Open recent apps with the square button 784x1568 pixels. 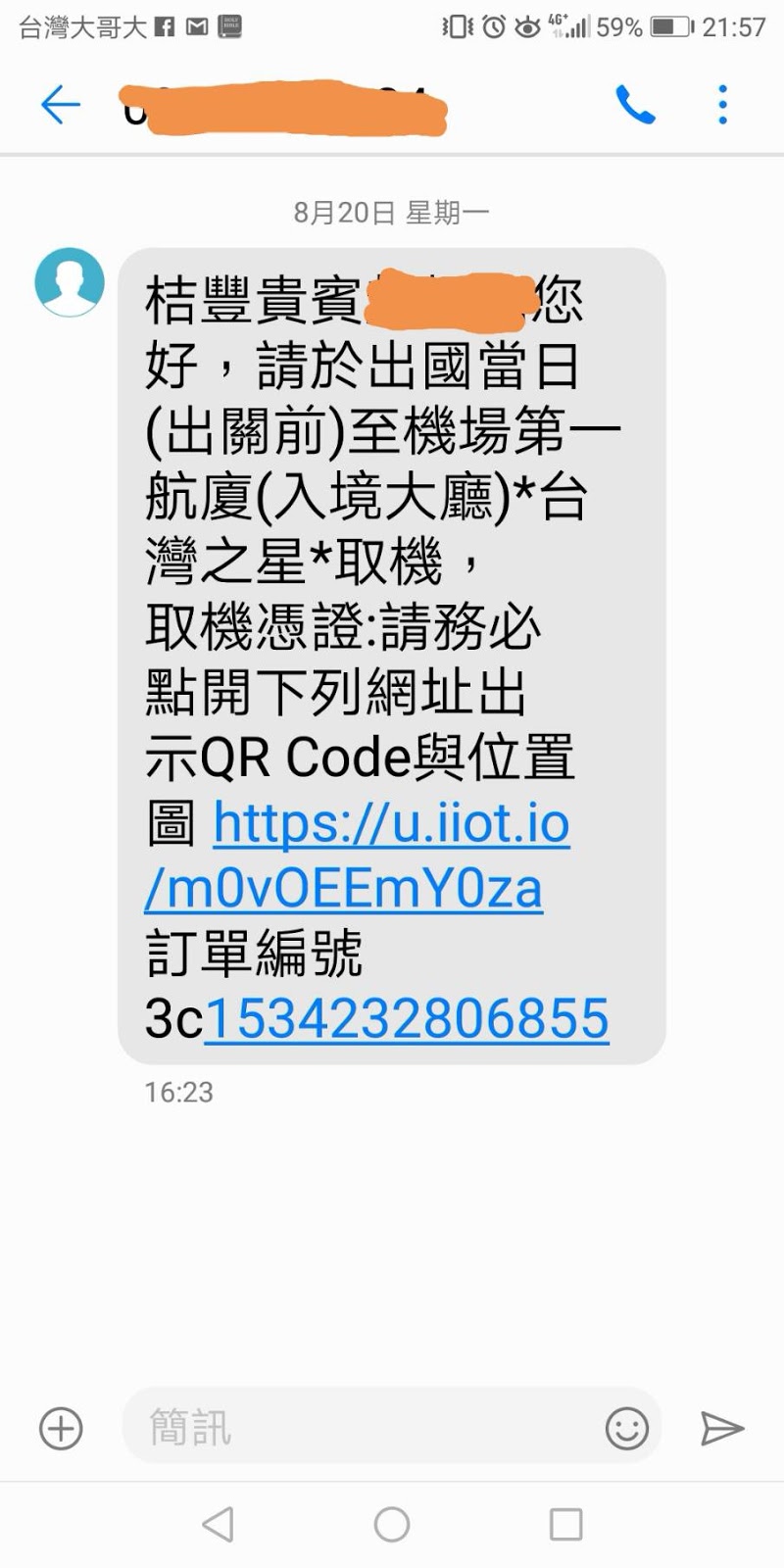(566, 1524)
